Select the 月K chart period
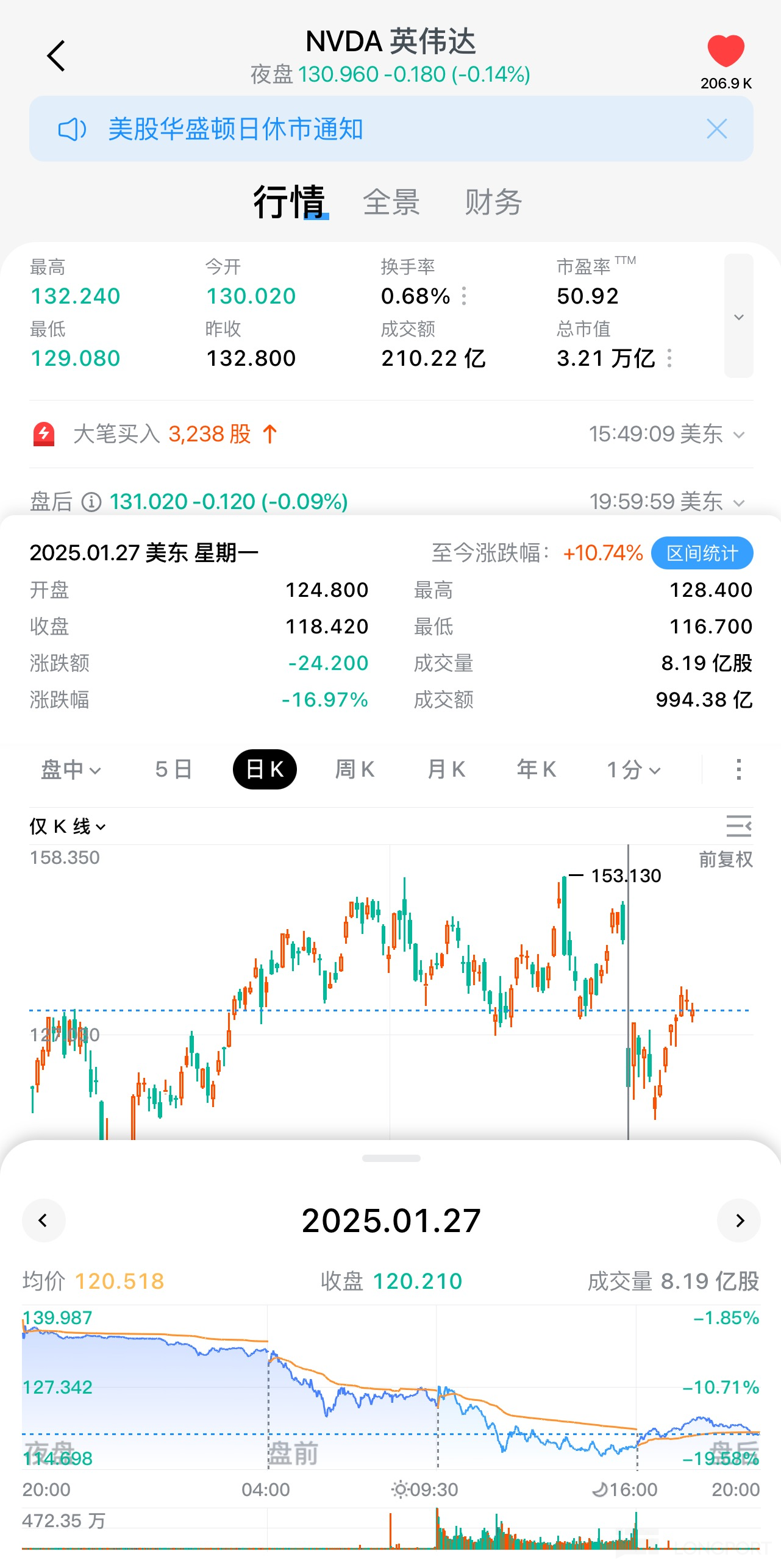The width and height of the screenshot is (781, 1568). [446, 769]
